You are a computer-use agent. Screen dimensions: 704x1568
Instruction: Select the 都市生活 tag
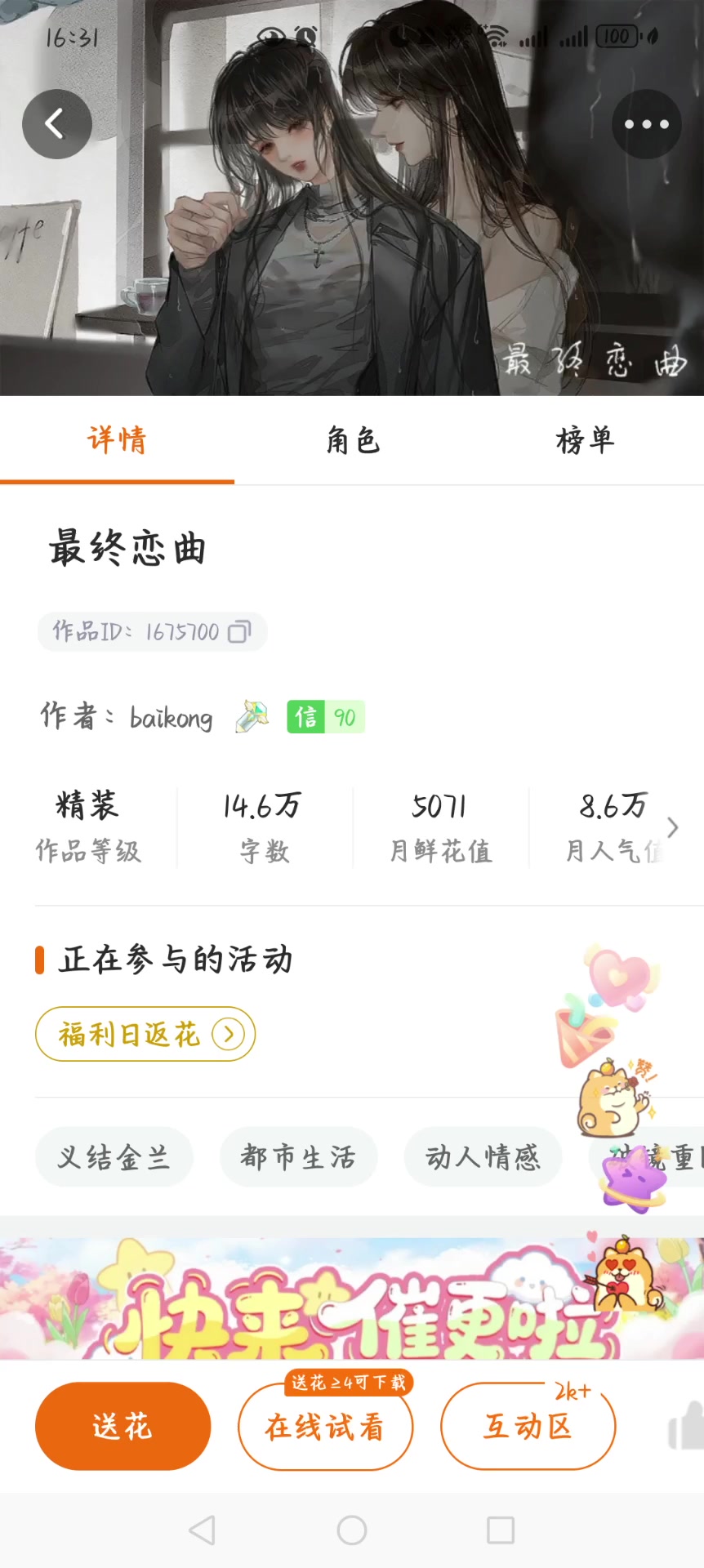point(298,1157)
